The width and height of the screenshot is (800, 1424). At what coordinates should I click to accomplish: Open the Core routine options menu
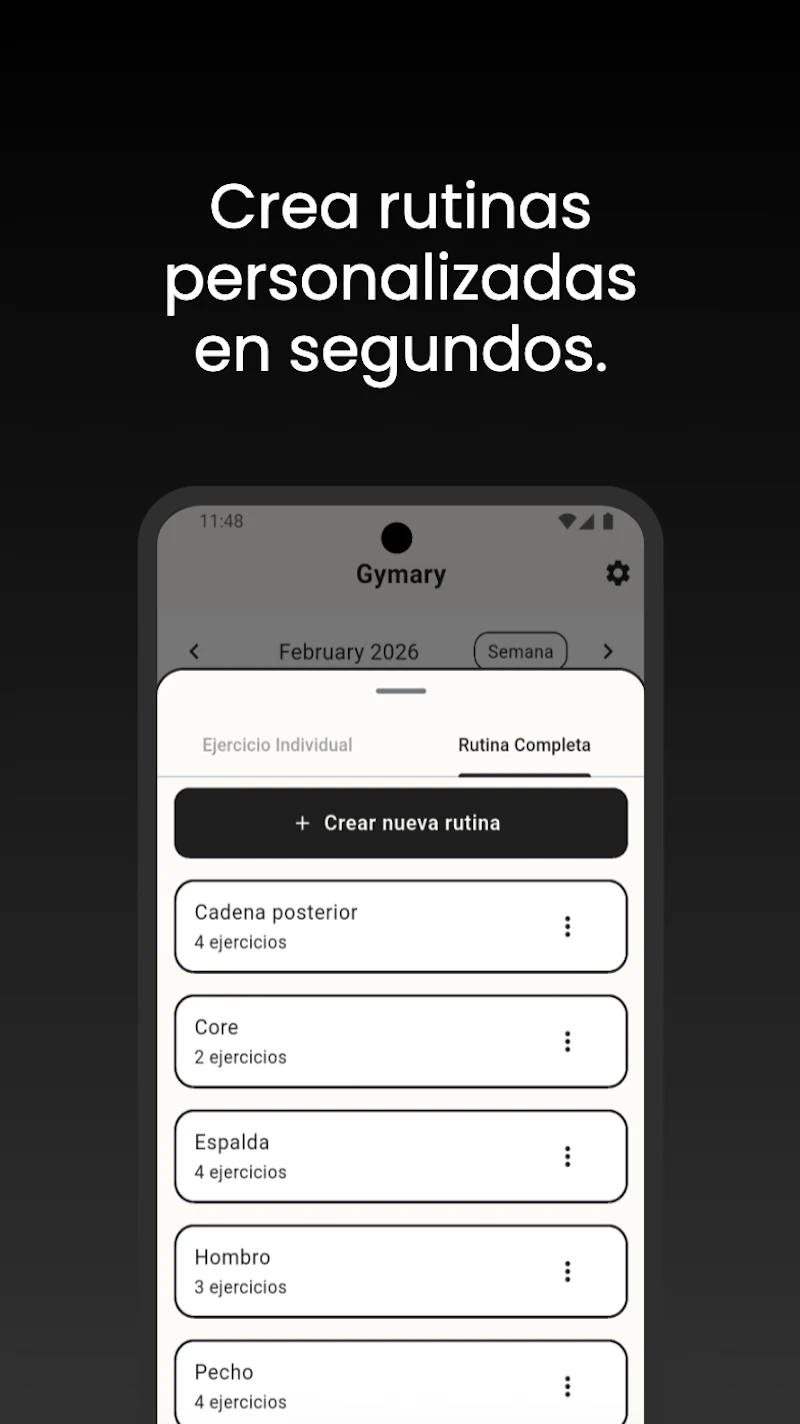(567, 1041)
